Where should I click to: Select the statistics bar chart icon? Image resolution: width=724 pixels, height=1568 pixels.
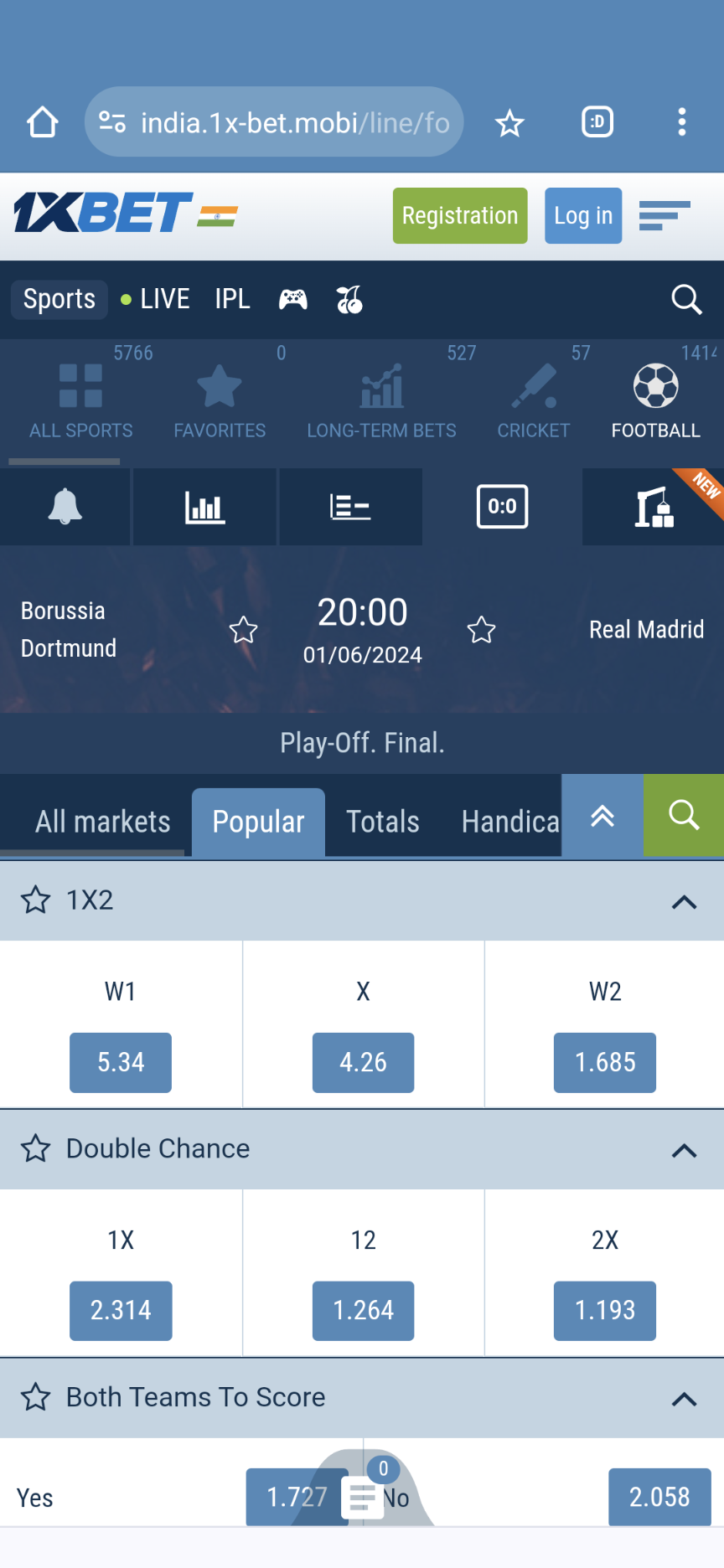click(x=204, y=507)
